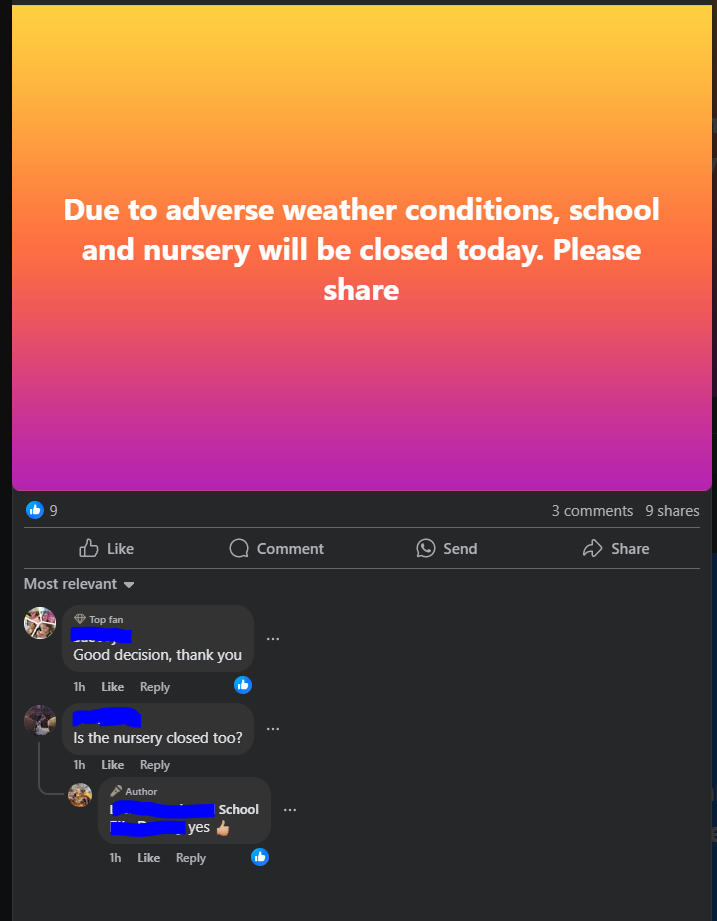Open options for "Is the nursery closed too?" comment
The image size is (717, 921).
coord(273,728)
